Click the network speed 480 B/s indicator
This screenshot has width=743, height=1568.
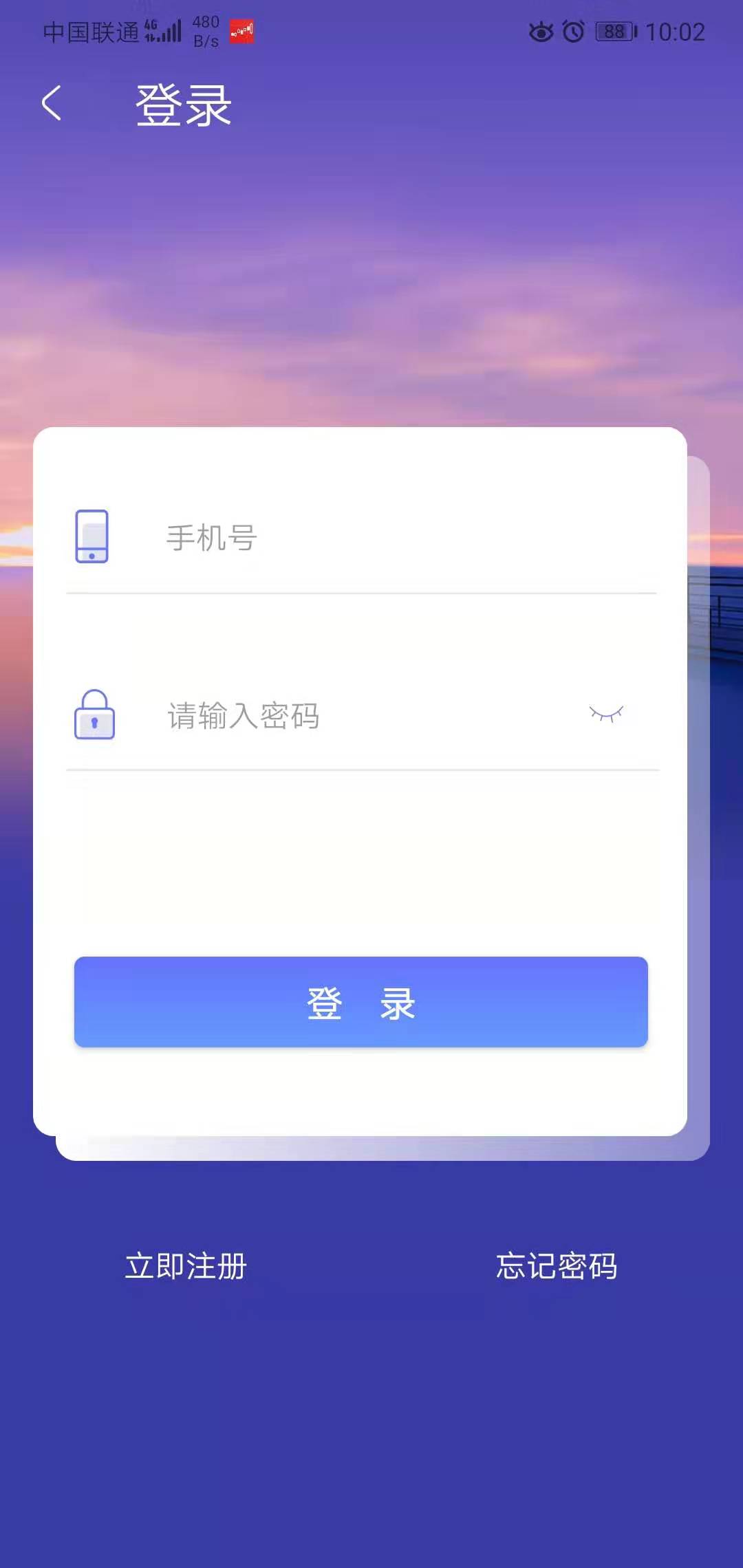[x=204, y=30]
